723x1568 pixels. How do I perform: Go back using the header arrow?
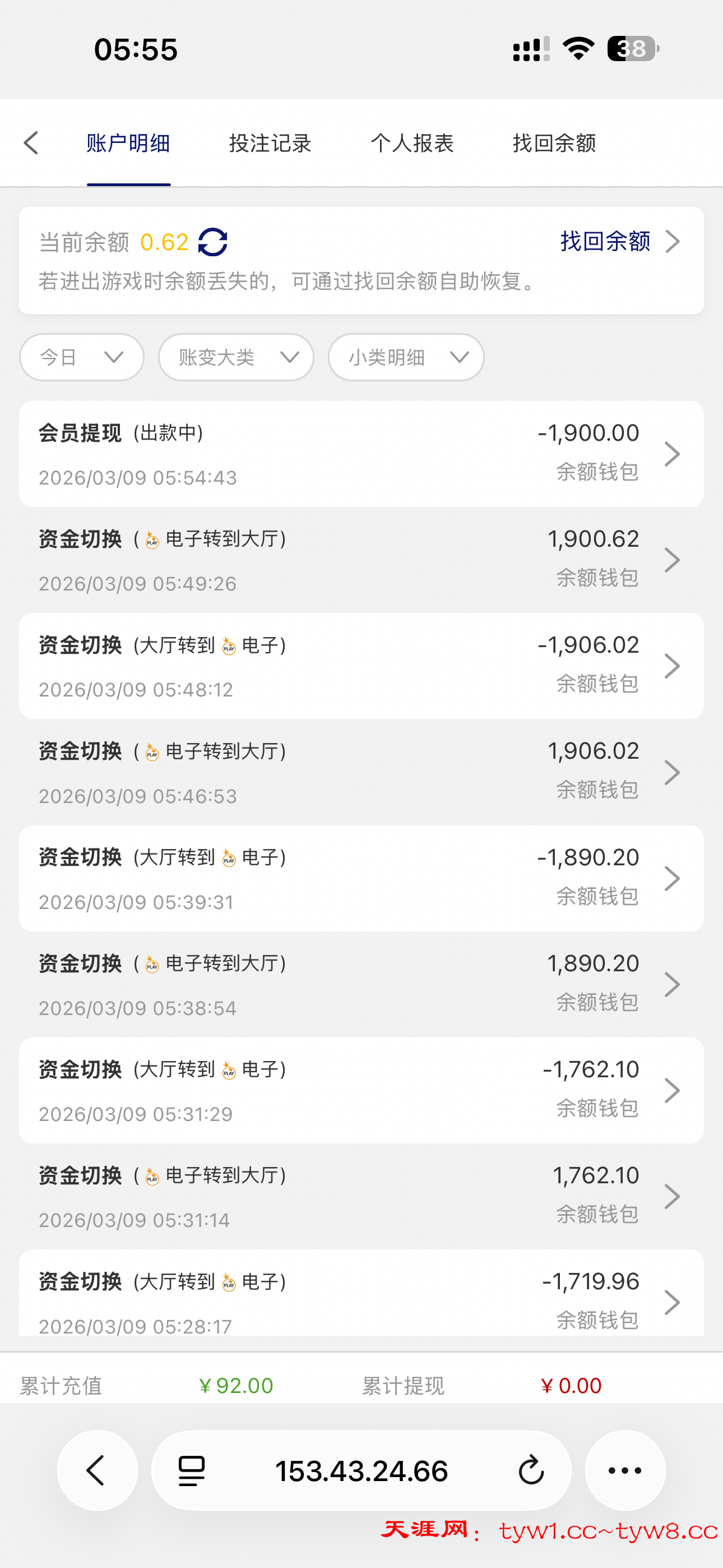pyautogui.click(x=31, y=144)
